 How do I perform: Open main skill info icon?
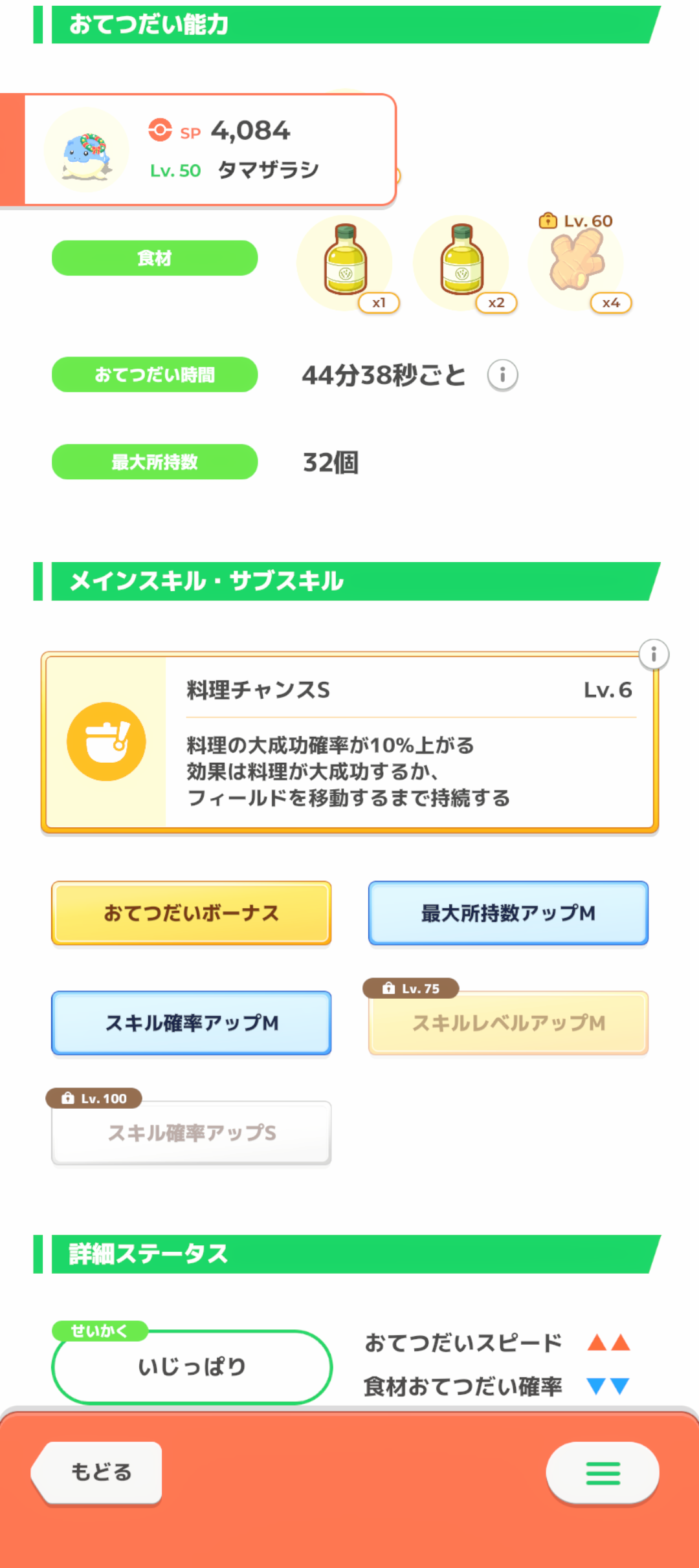coord(654,655)
